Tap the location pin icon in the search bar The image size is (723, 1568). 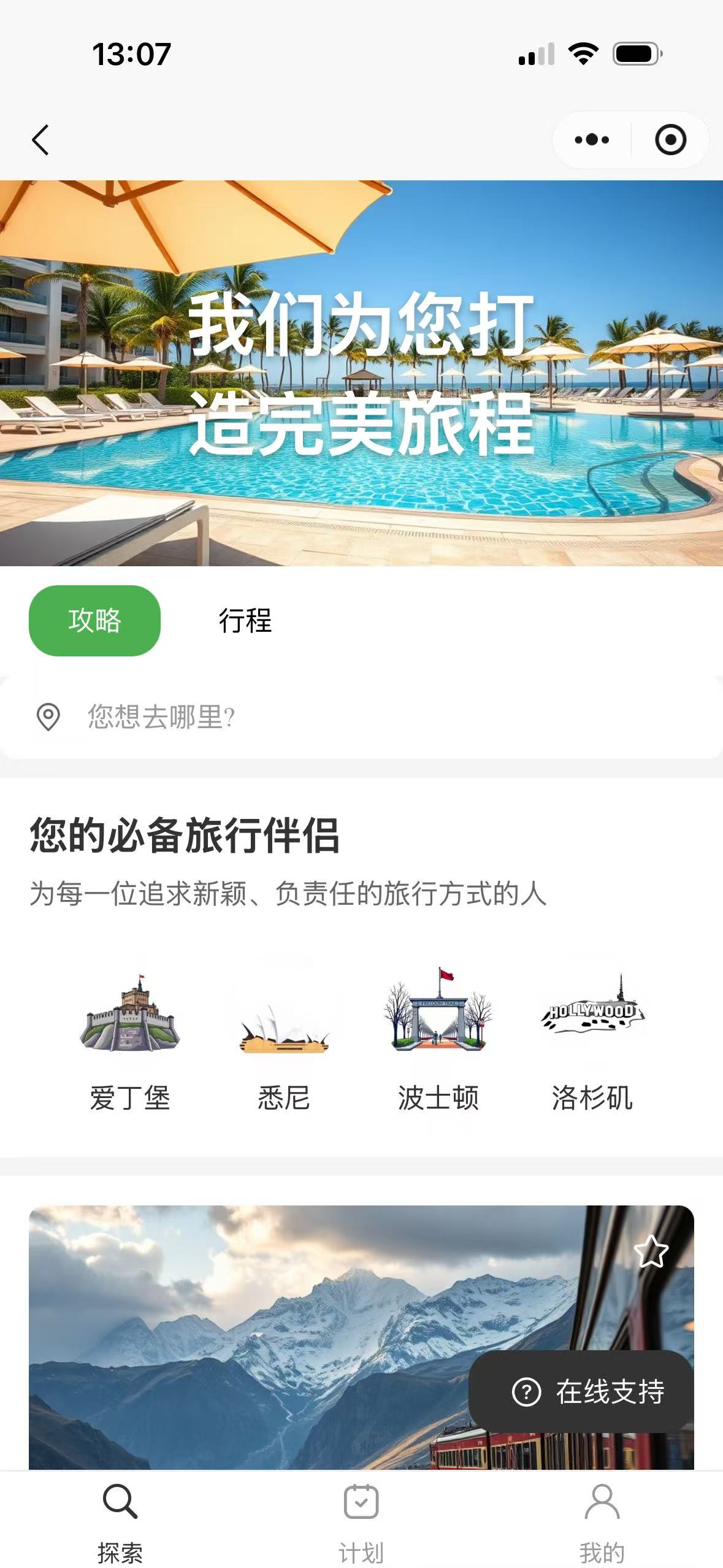(49, 718)
